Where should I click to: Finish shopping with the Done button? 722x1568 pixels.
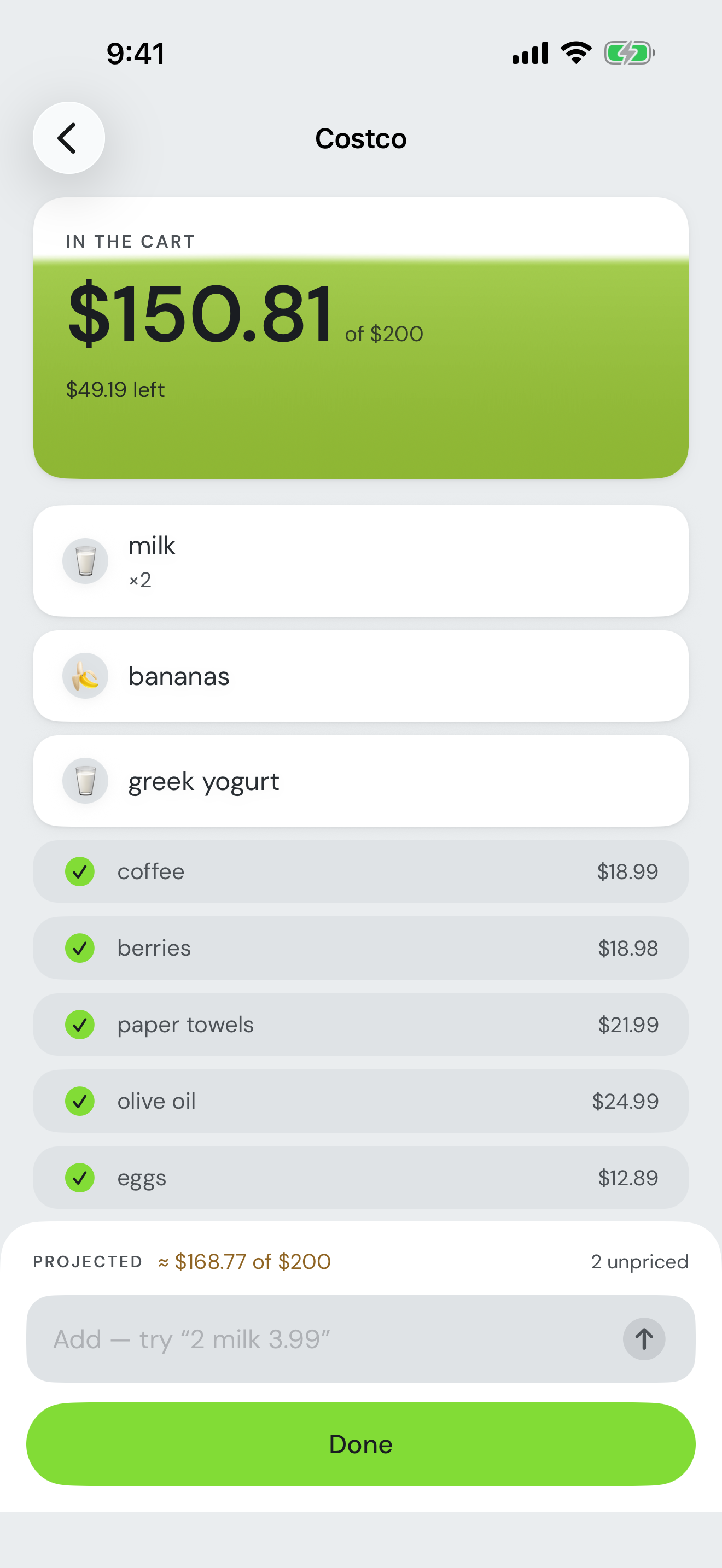pyautogui.click(x=361, y=1444)
